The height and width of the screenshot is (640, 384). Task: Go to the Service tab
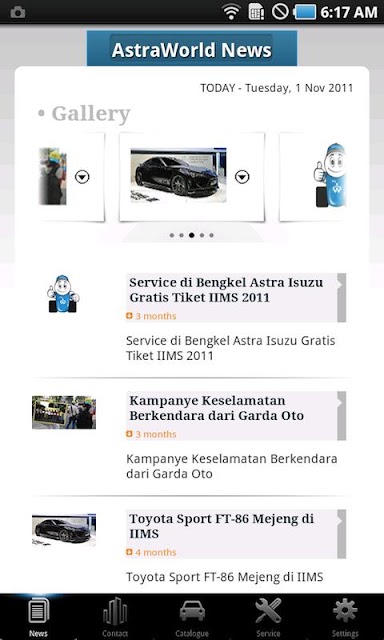[268, 616]
